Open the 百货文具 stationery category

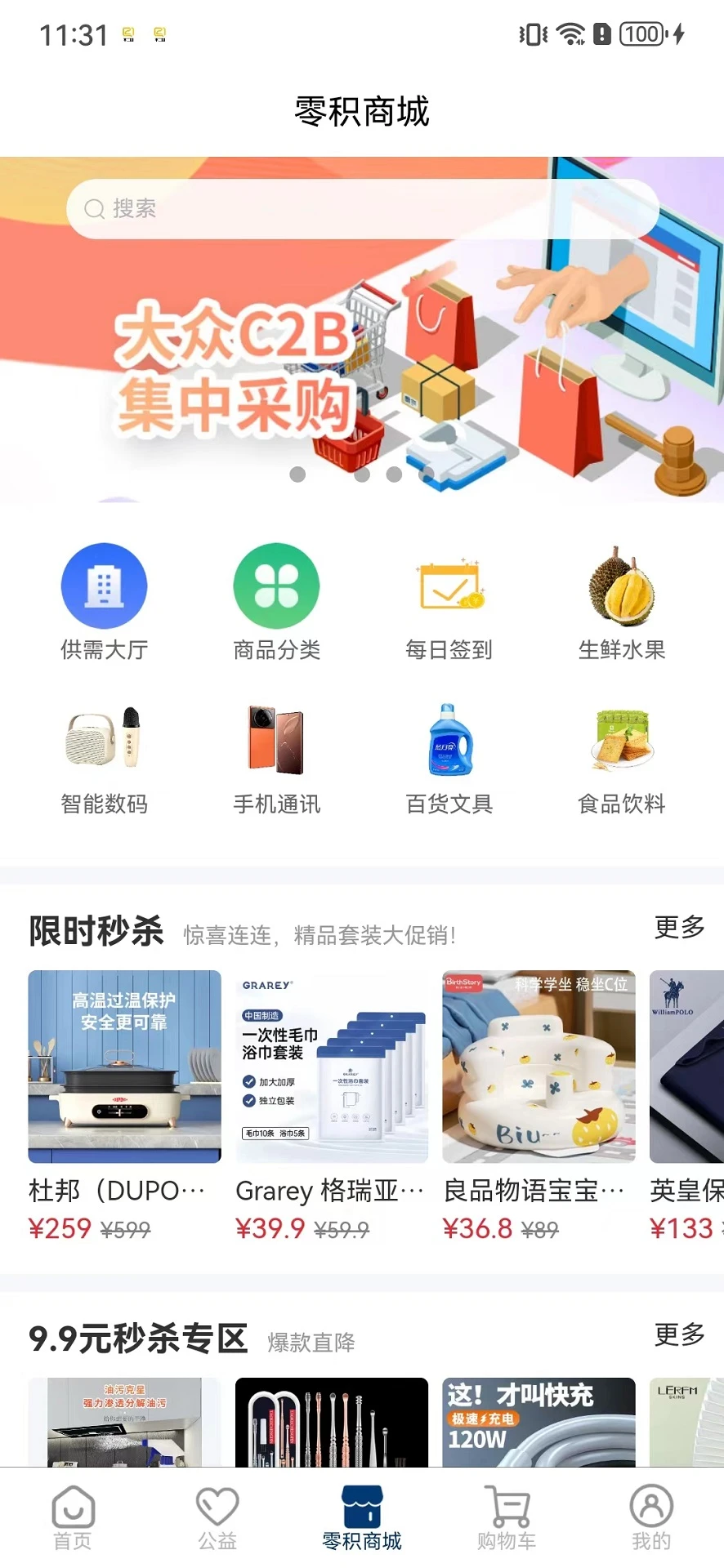449,755
